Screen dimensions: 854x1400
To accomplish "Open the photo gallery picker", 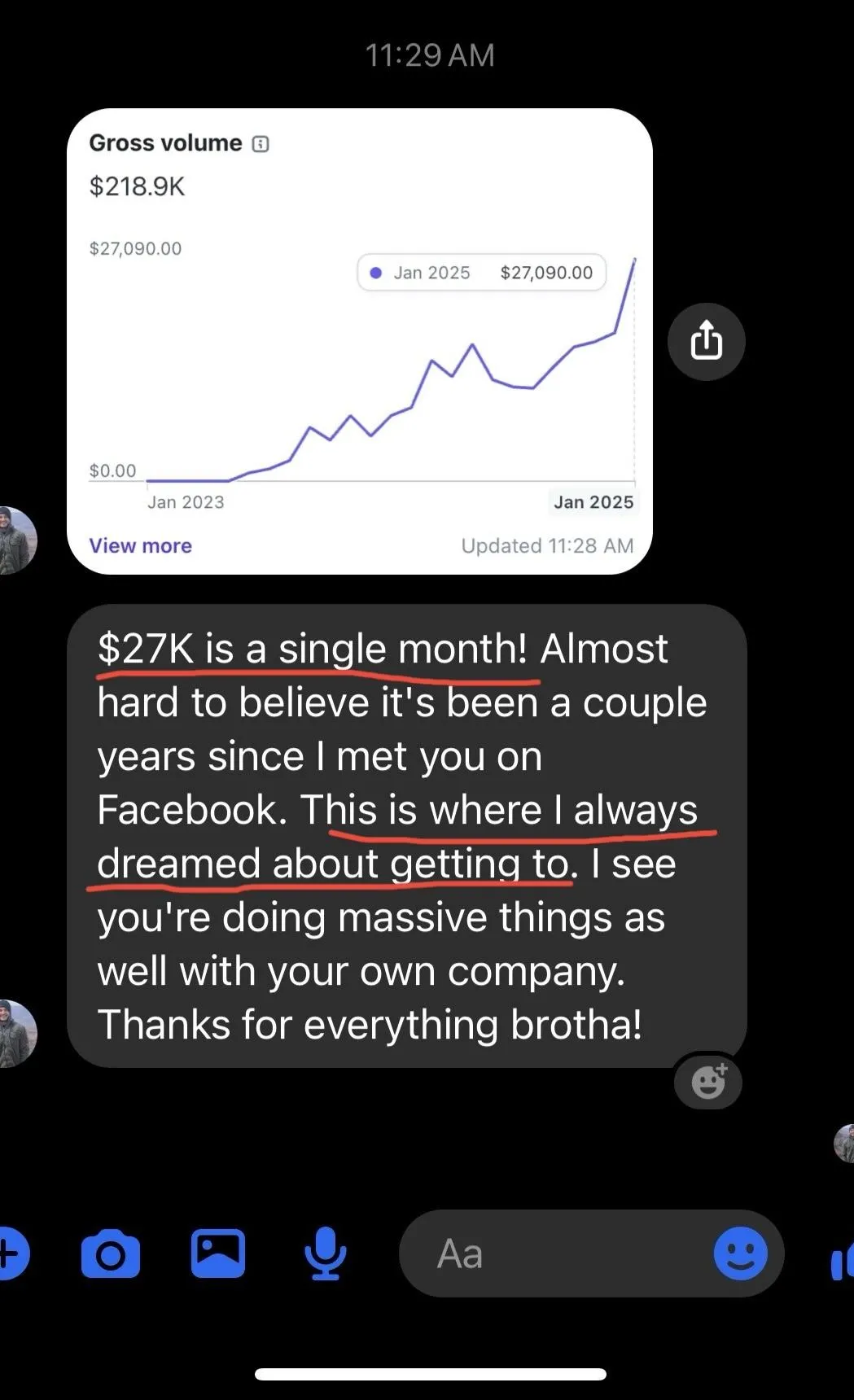I will [218, 1253].
